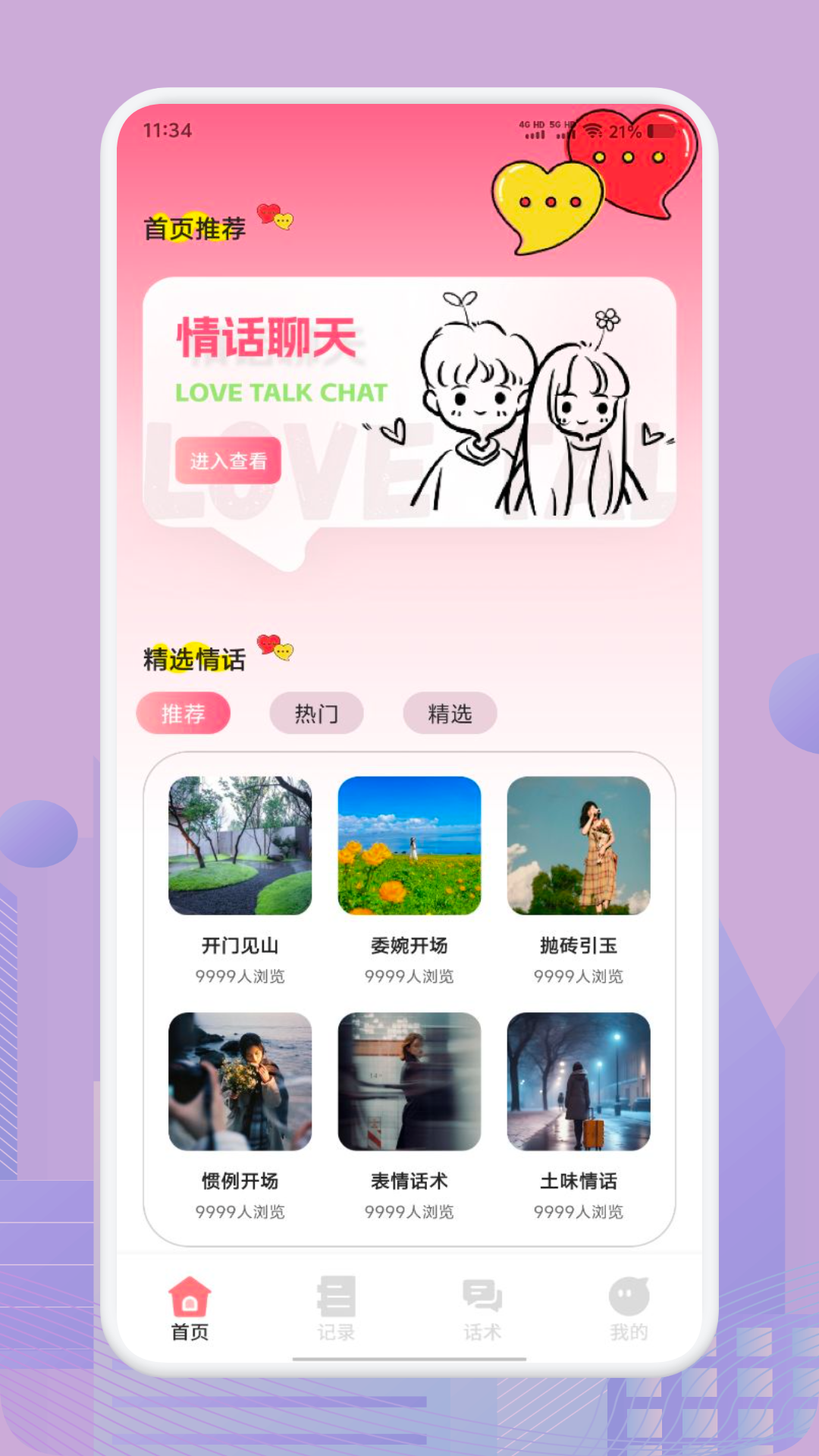
Task: Open the 惯例开场 card thumbnail
Action: pyautogui.click(x=240, y=1083)
